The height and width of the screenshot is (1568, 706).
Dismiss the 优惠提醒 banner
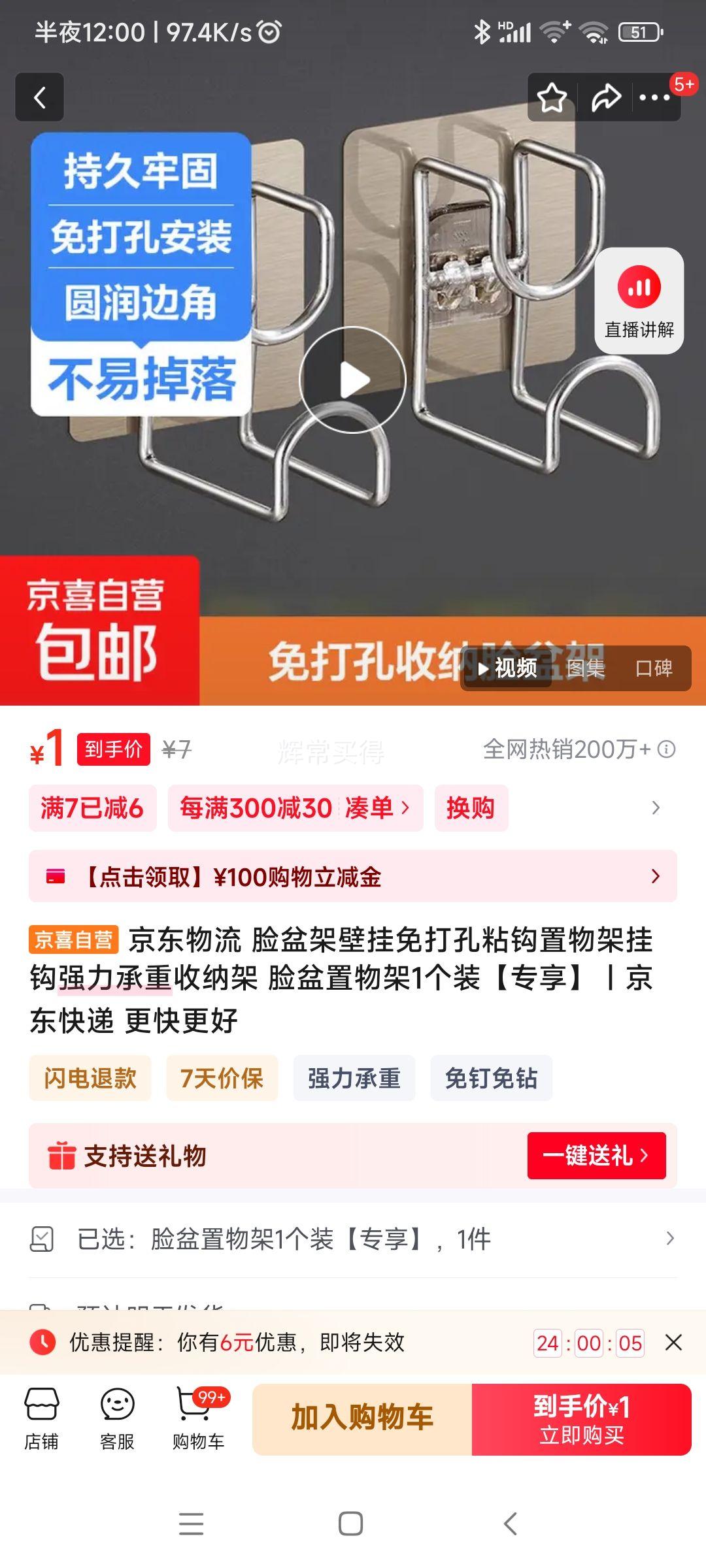673,1343
